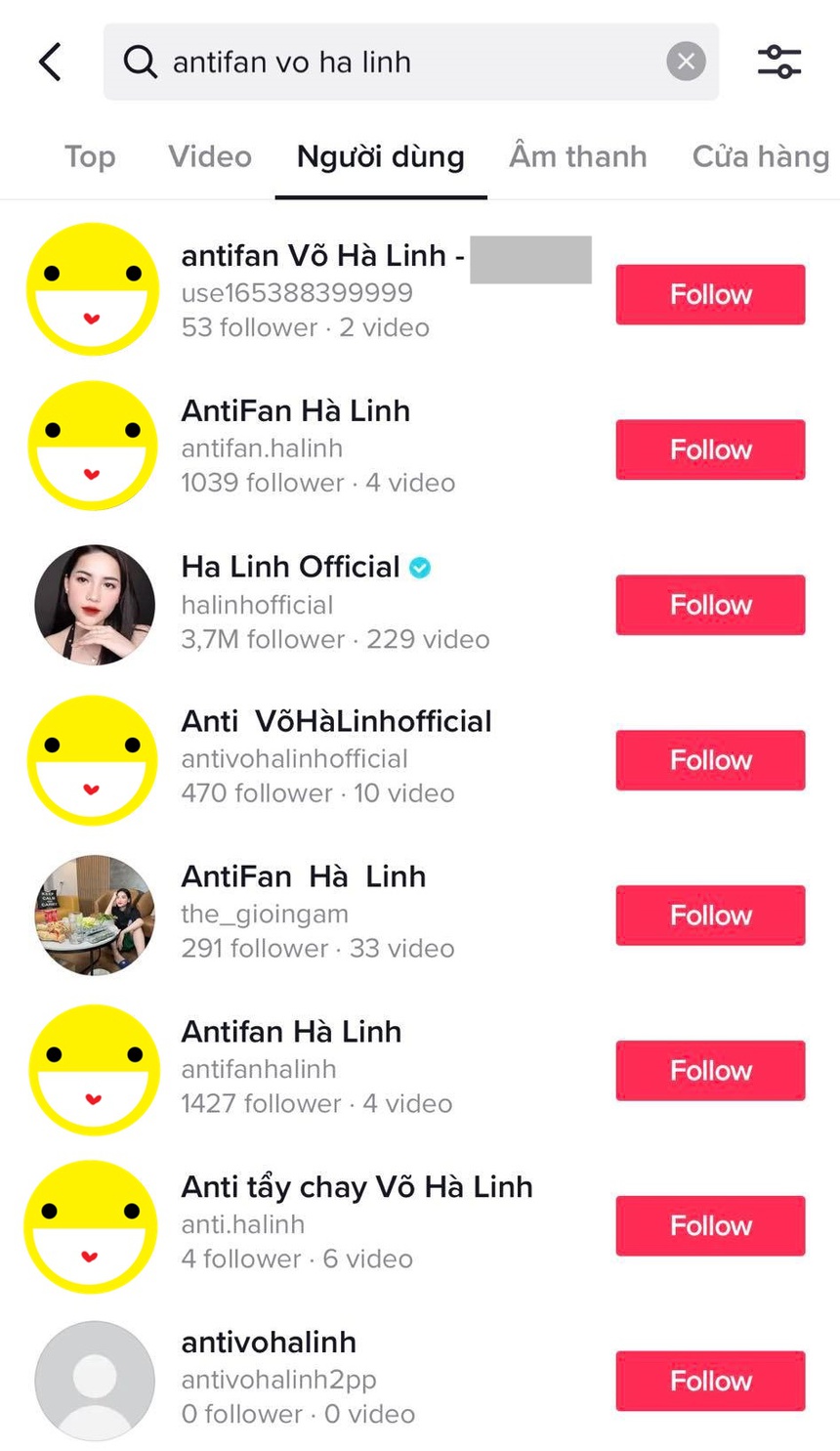
Task: Select the Âm thanh tab
Action: coord(577,156)
